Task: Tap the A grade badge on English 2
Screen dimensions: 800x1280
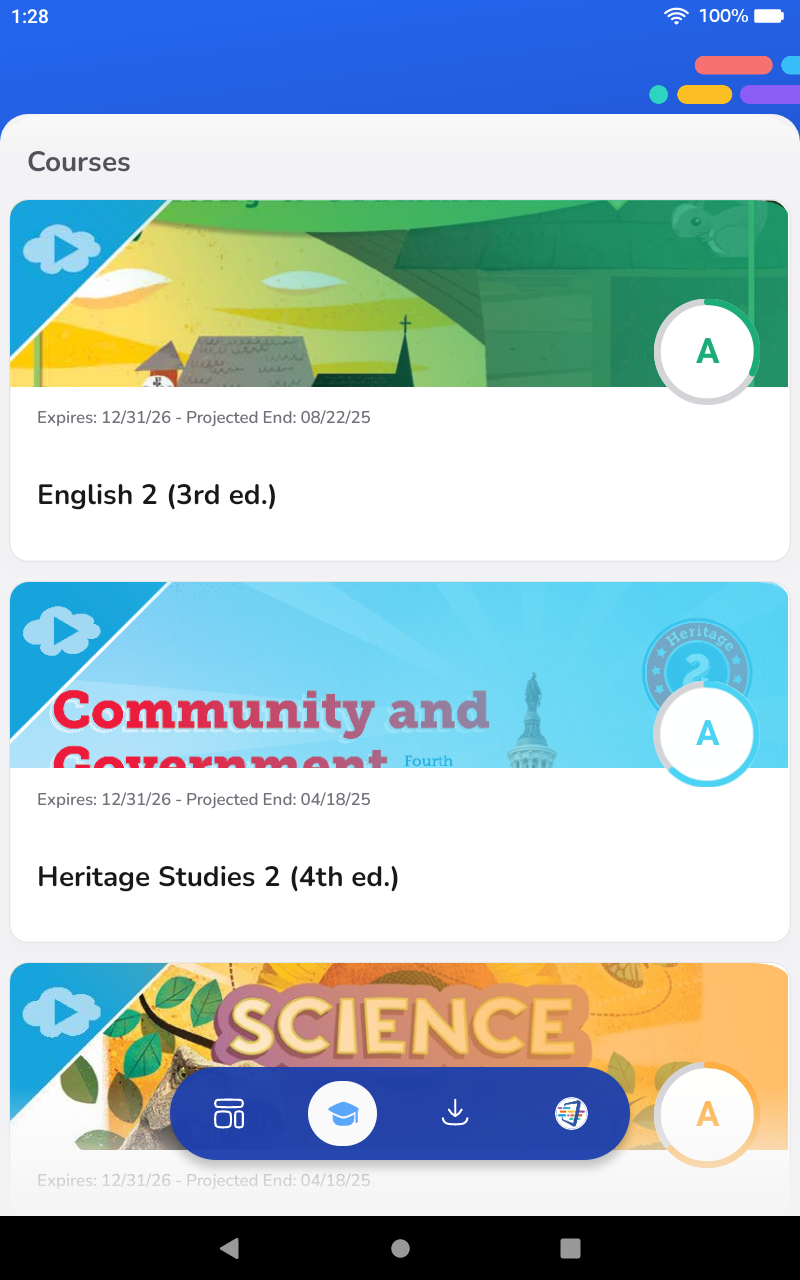Action: click(x=706, y=352)
